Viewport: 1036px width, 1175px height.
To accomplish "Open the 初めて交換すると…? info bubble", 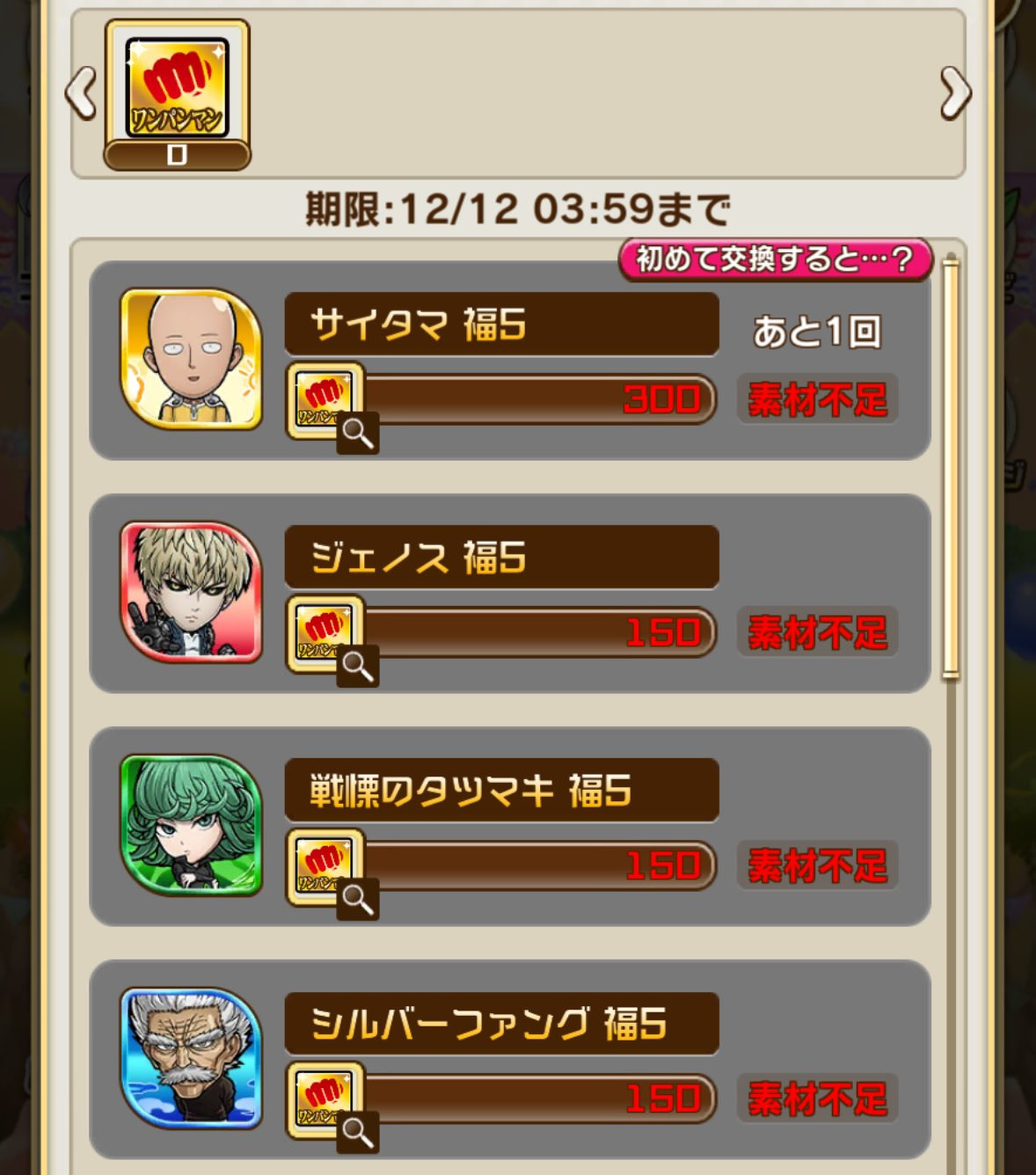I will pyautogui.click(x=775, y=259).
